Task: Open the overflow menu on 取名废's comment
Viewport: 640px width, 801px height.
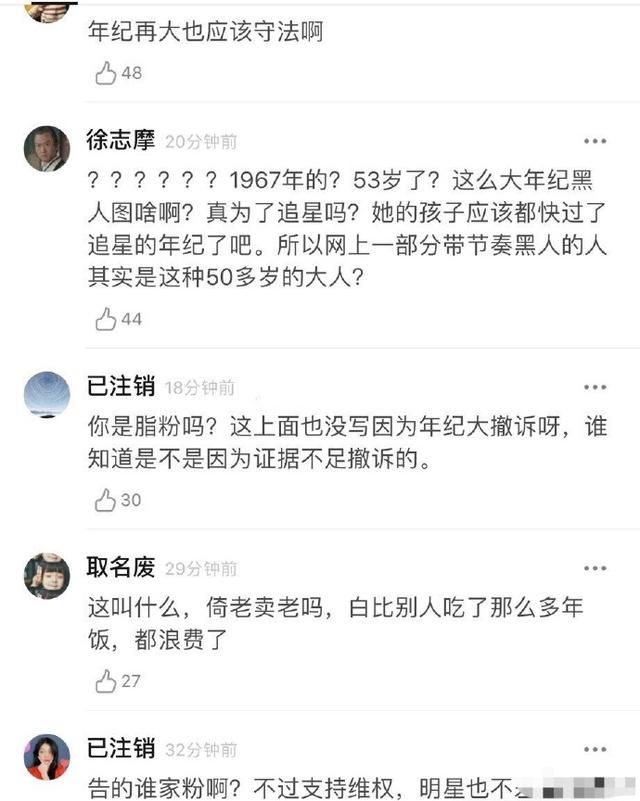Action: point(595,568)
